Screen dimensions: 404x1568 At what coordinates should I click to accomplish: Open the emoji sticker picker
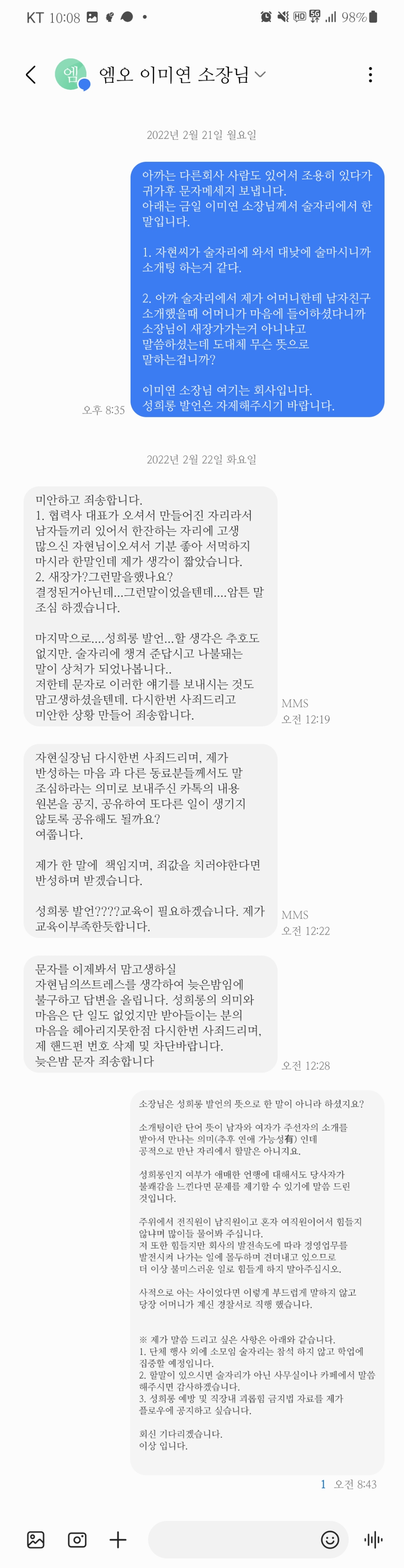(330, 1539)
